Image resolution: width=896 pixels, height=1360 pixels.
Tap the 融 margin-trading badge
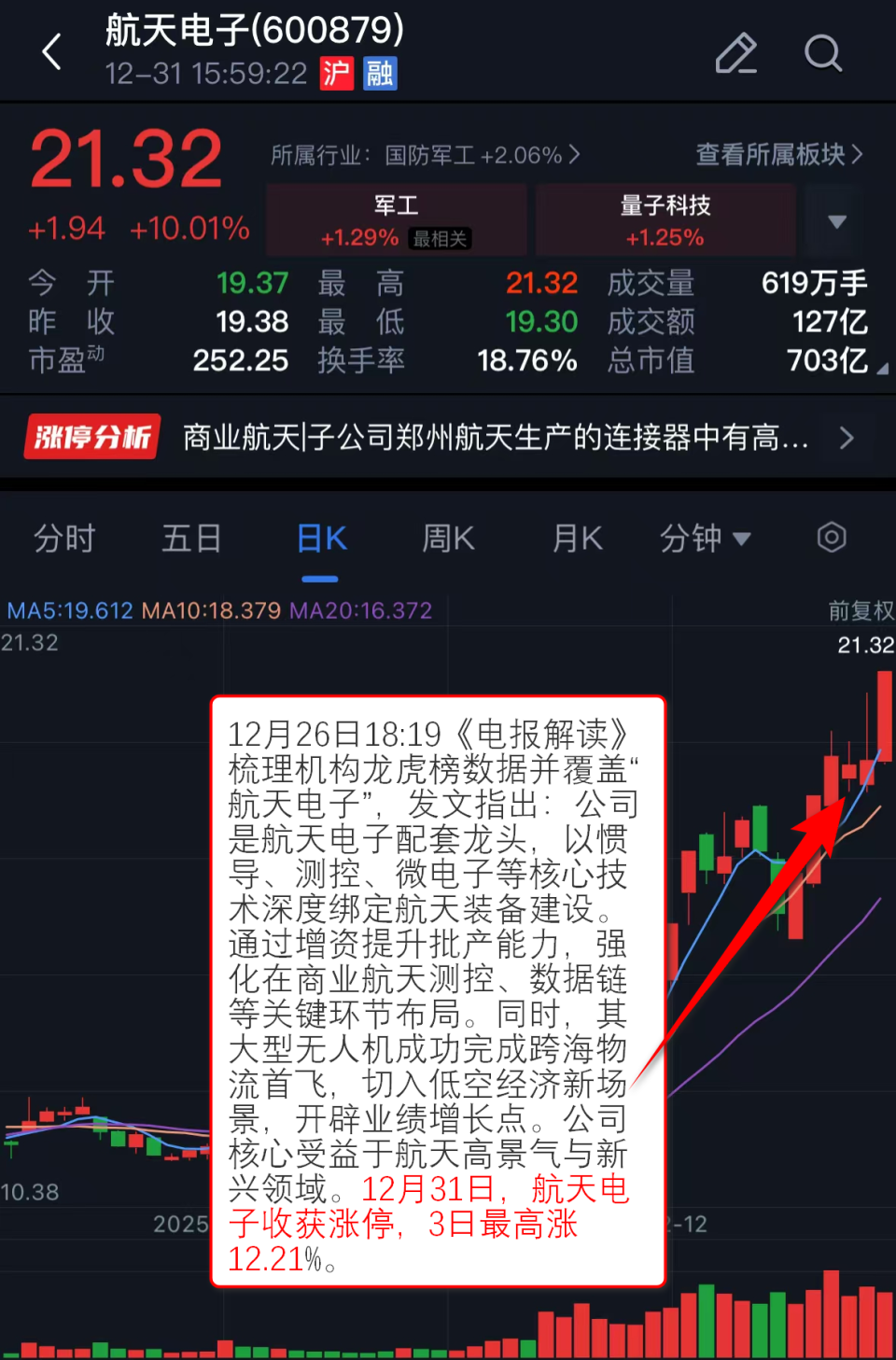coord(383,74)
